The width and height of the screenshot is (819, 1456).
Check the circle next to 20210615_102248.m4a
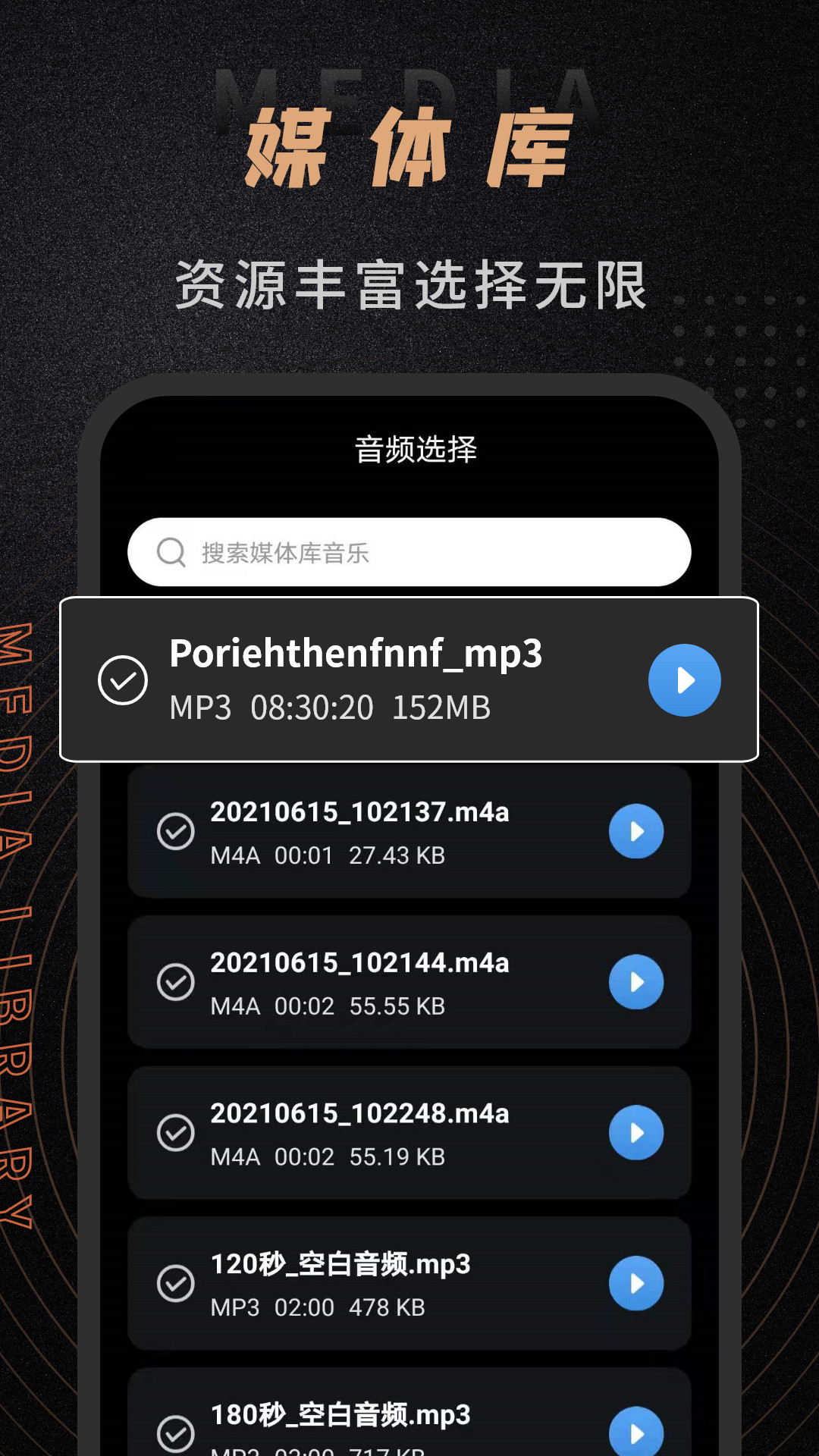(x=176, y=1134)
